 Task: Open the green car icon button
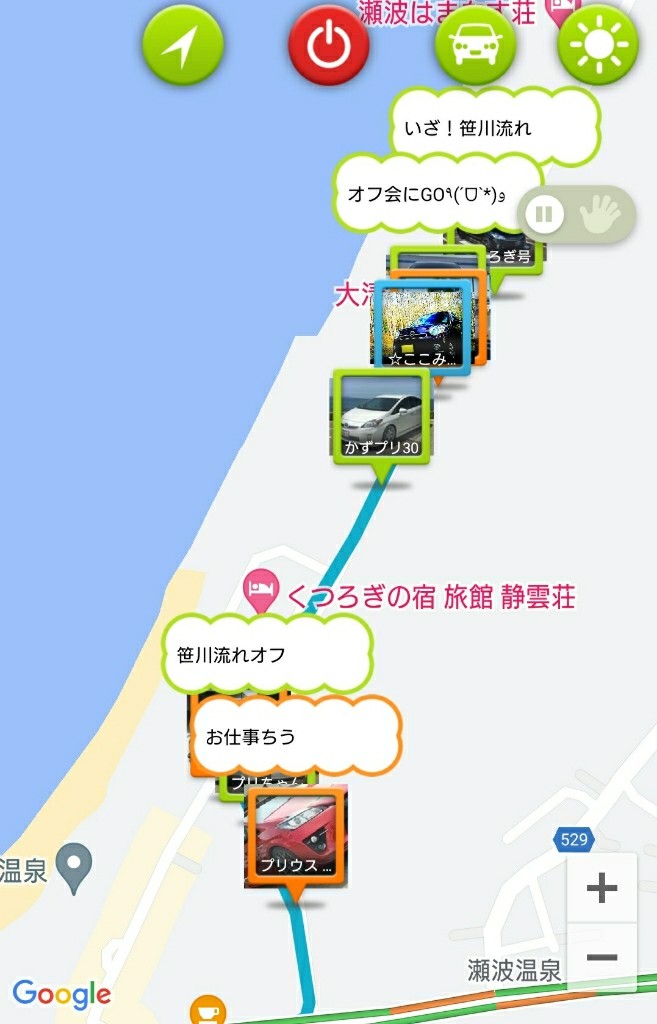point(475,45)
